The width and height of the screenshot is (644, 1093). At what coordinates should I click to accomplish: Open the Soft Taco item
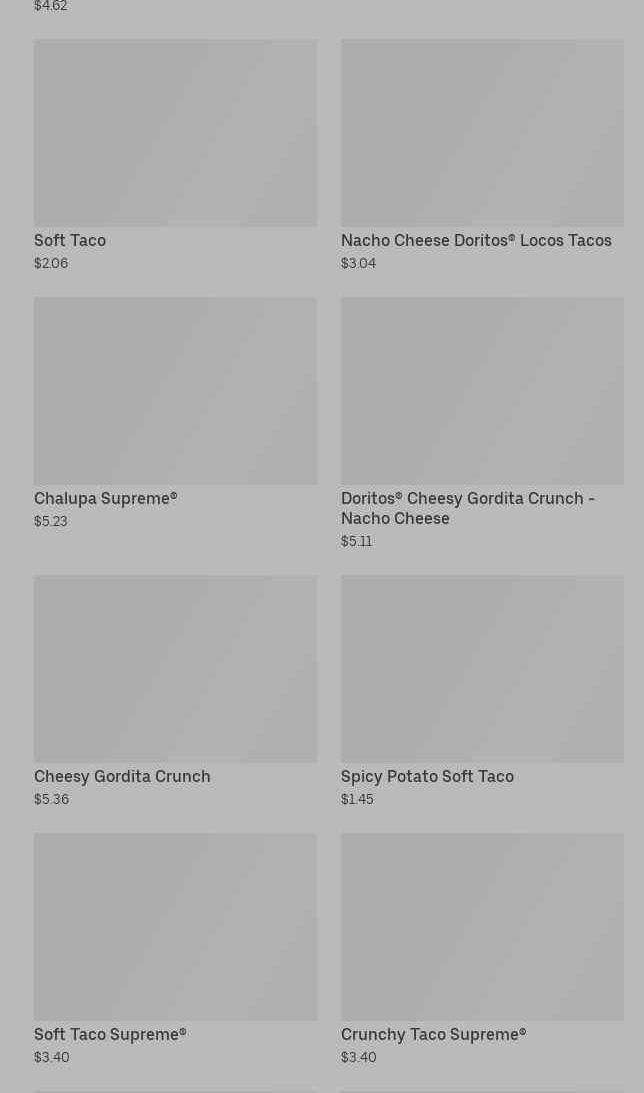pos(175,133)
